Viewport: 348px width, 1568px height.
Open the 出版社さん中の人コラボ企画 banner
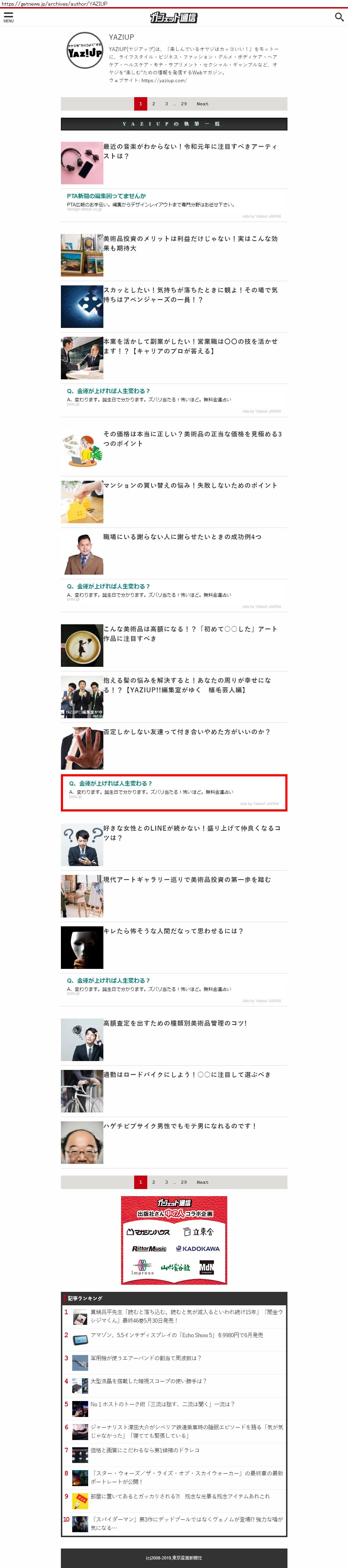point(174,1240)
